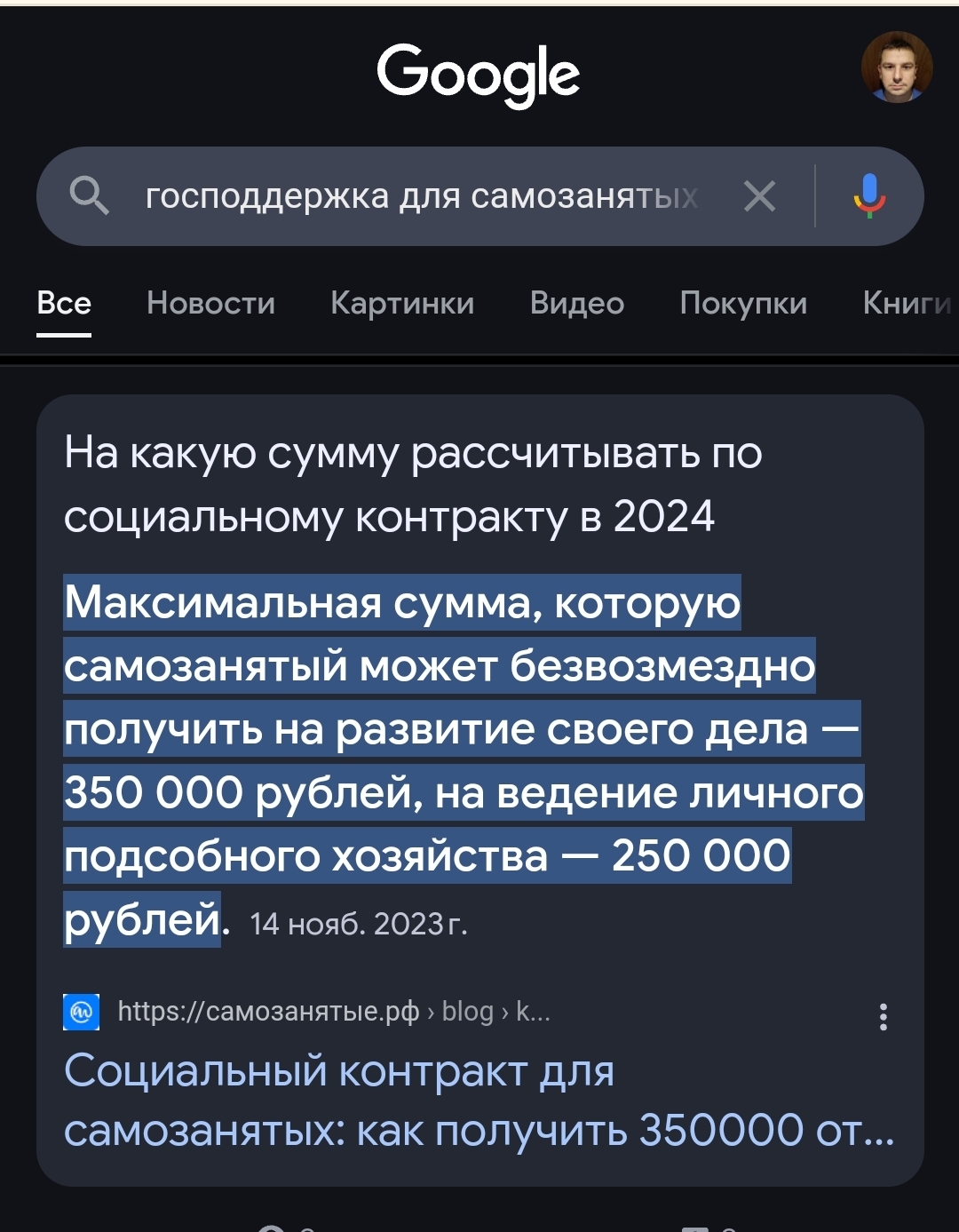Viewport: 959px width, 1232px height.
Task: Open the account profile picture
Action: click(897, 68)
